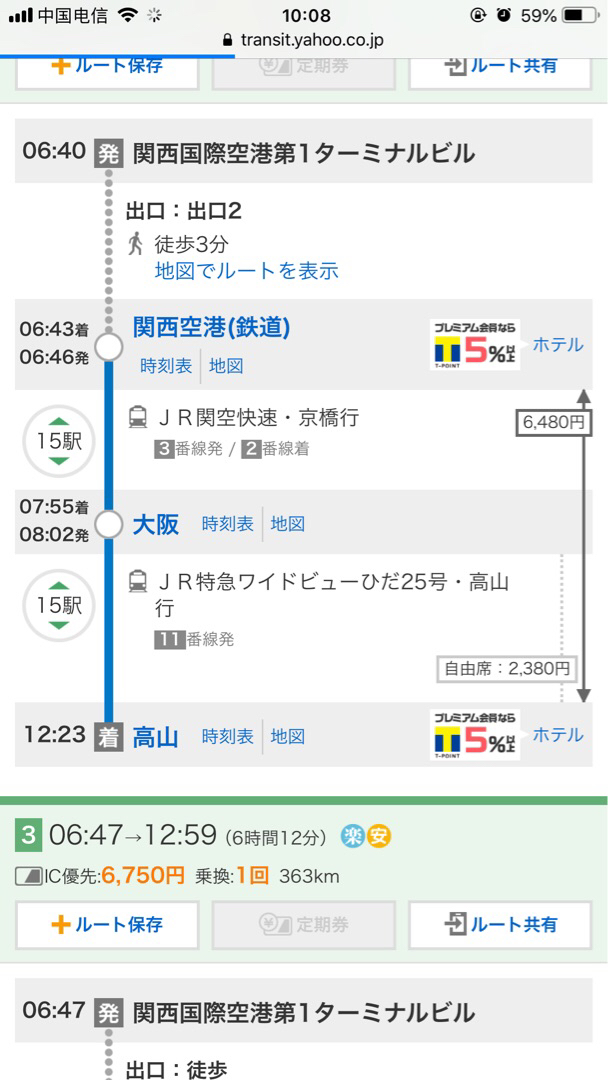608x1080 pixels.
Task: Tap 地図でルートを表示 link
Action: tap(246, 271)
